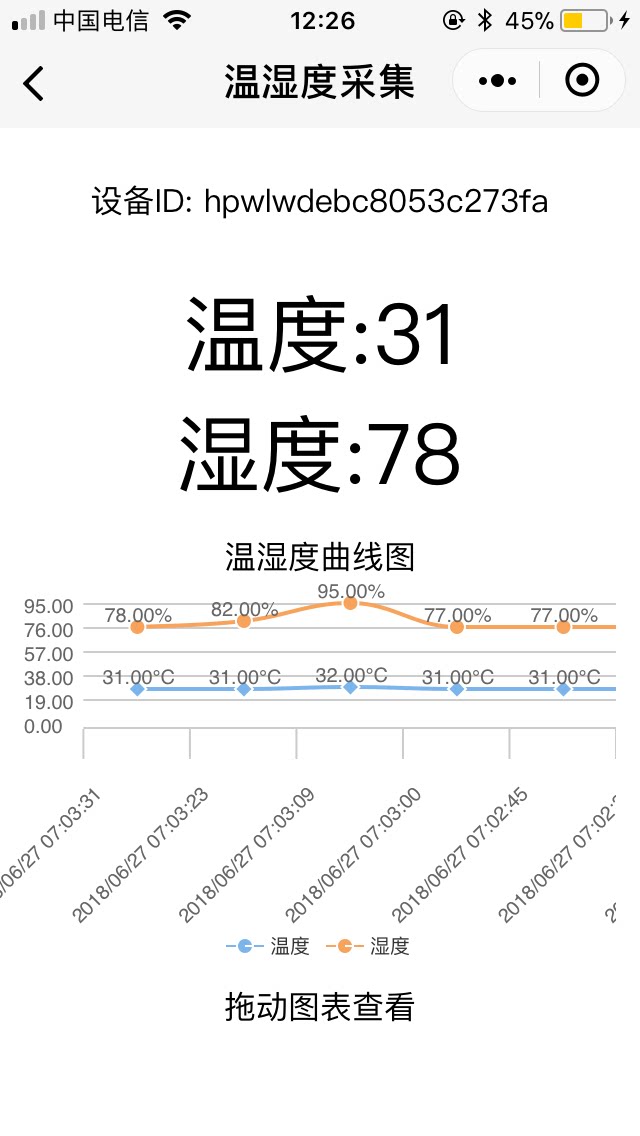Close the mini program with the circle button
The image size is (640, 1136).
(582, 80)
